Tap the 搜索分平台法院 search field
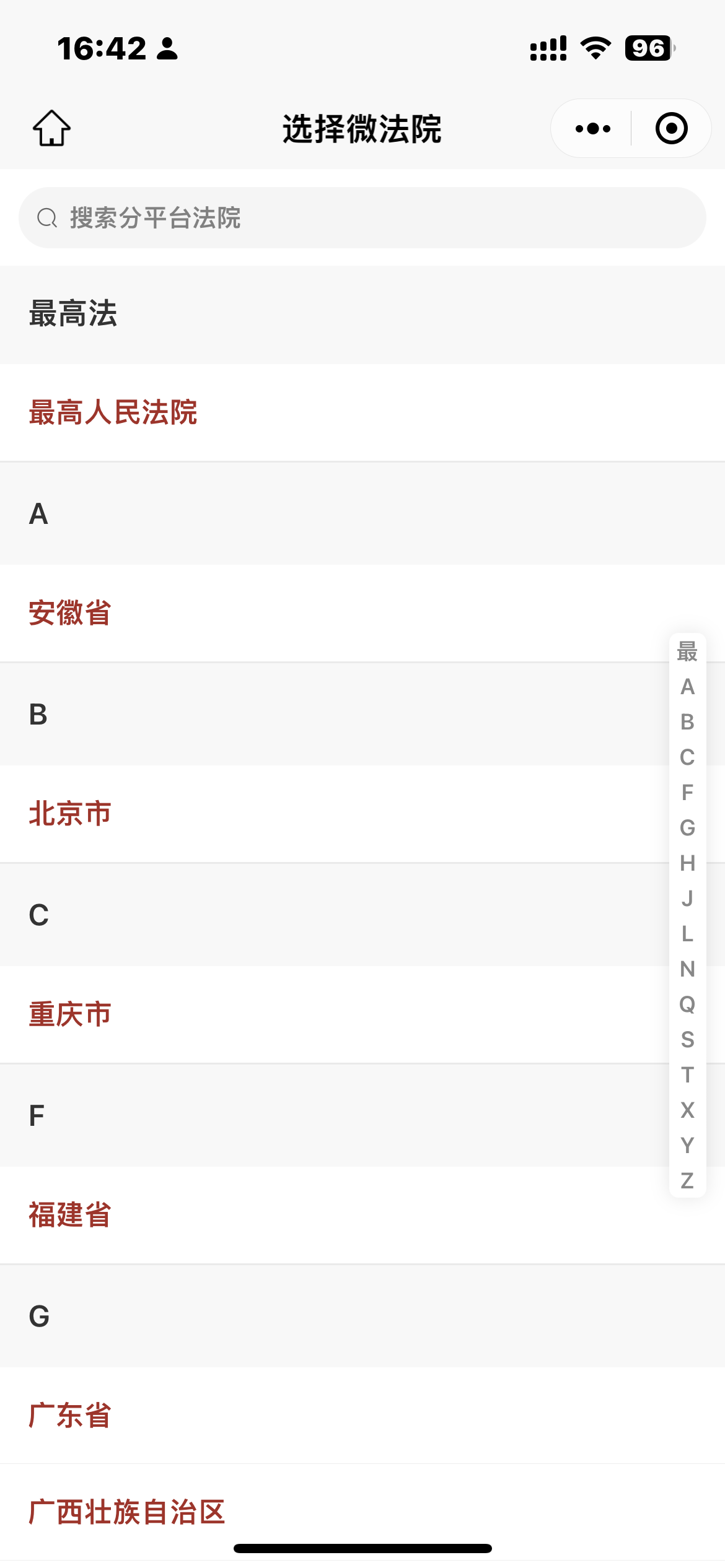 pos(362,218)
